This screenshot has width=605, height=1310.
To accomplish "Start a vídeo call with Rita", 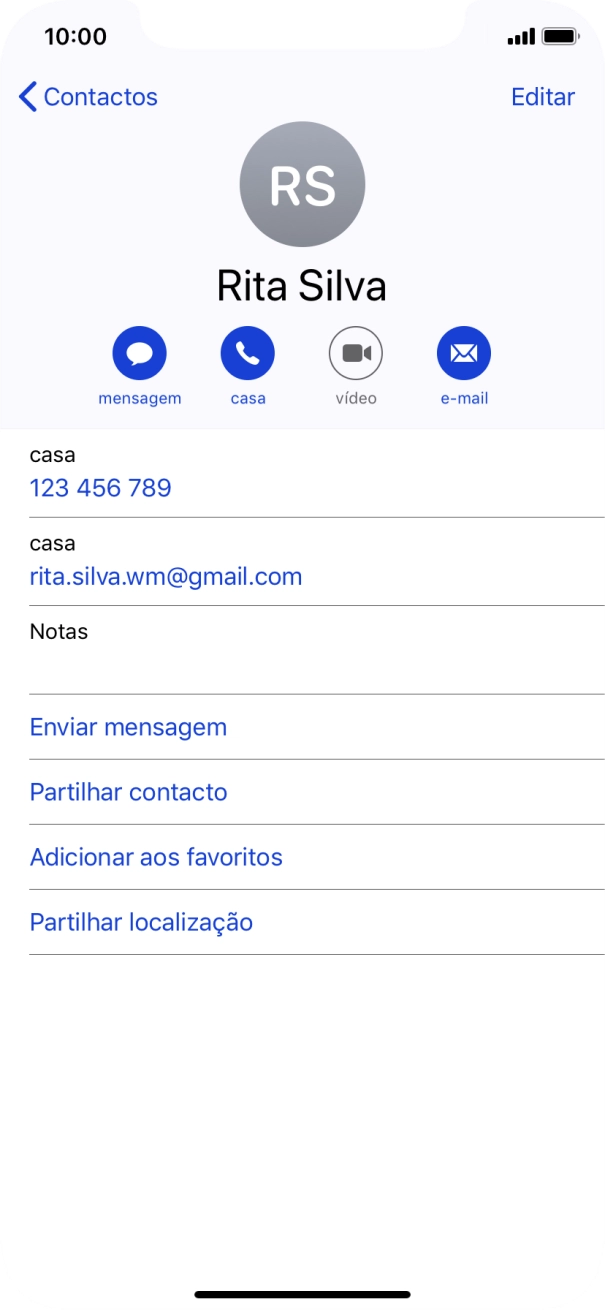I will tap(356, 354).
